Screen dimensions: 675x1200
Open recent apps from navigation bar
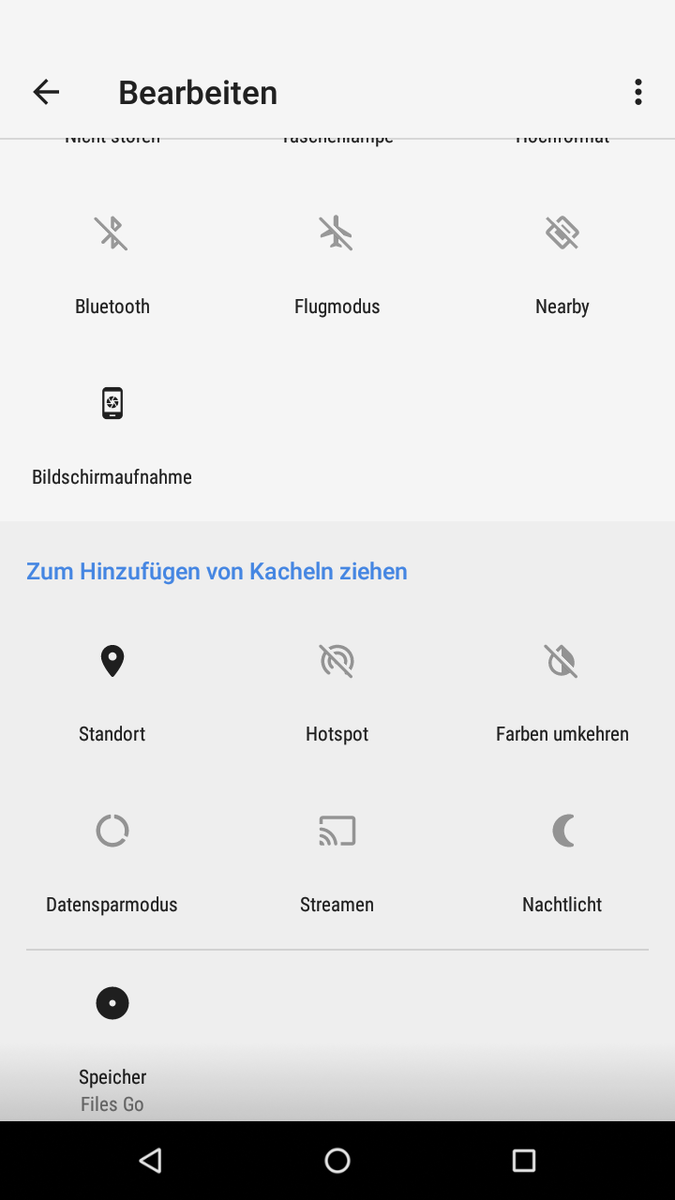coord(523,1160)
